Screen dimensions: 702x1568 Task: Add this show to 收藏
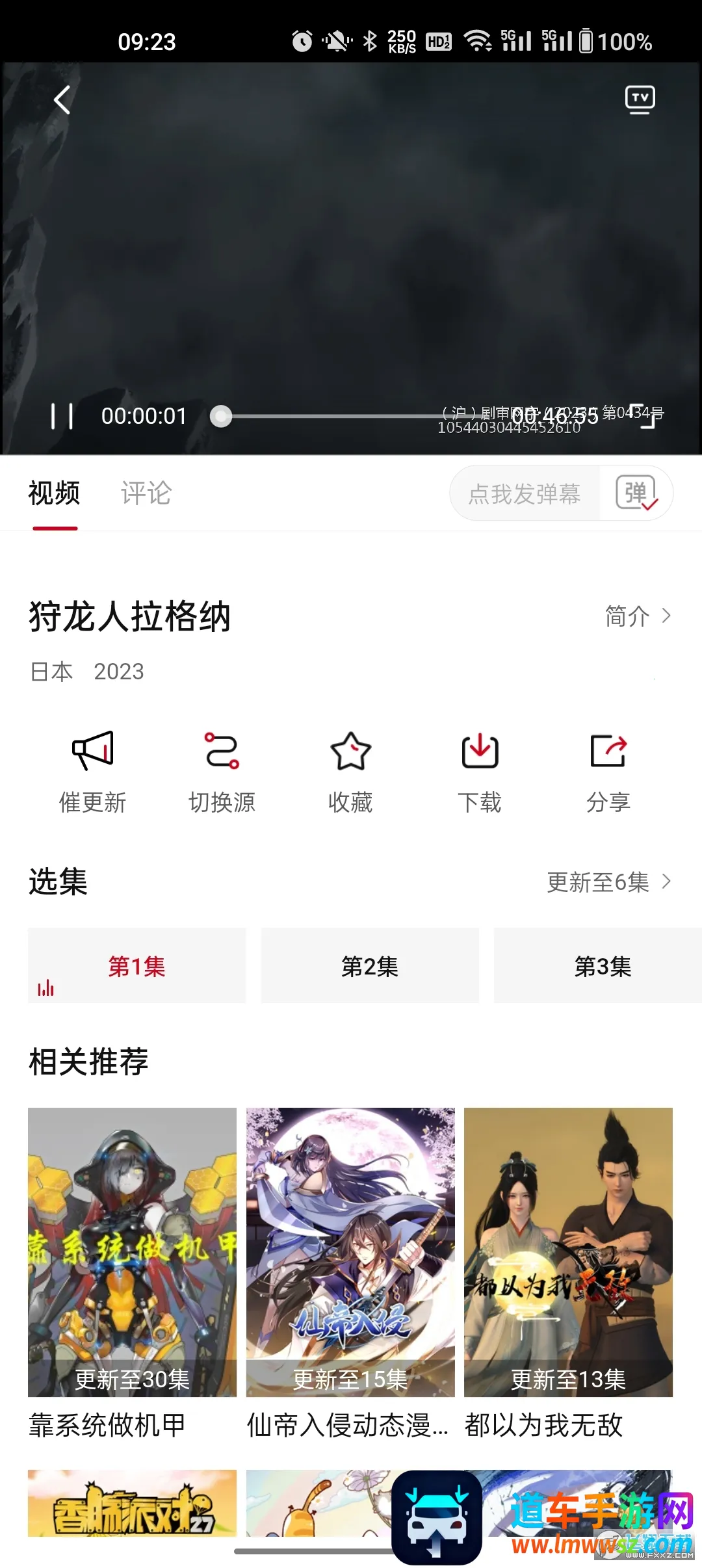350,772
